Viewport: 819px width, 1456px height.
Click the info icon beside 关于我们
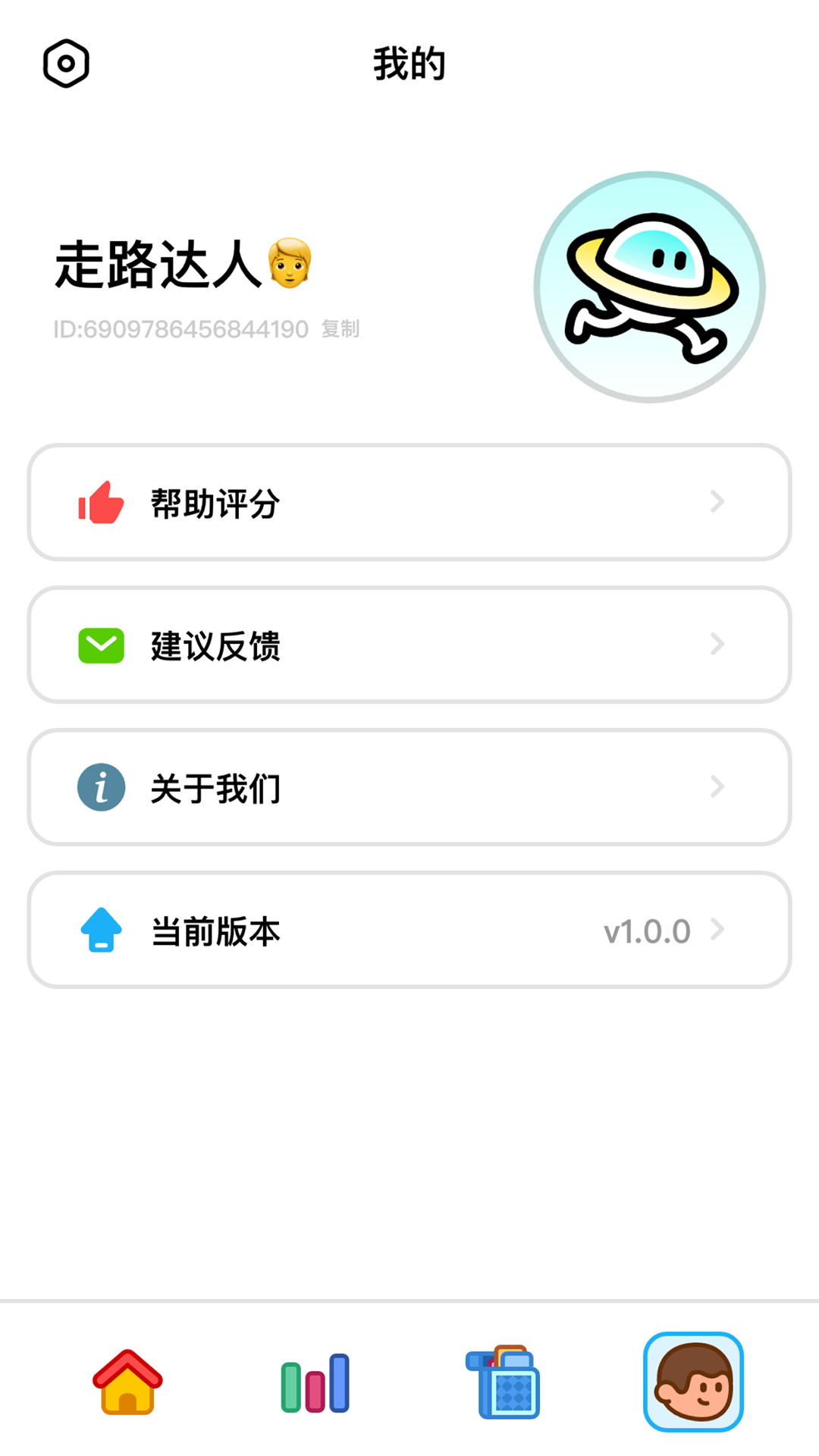tap(99, 787)
